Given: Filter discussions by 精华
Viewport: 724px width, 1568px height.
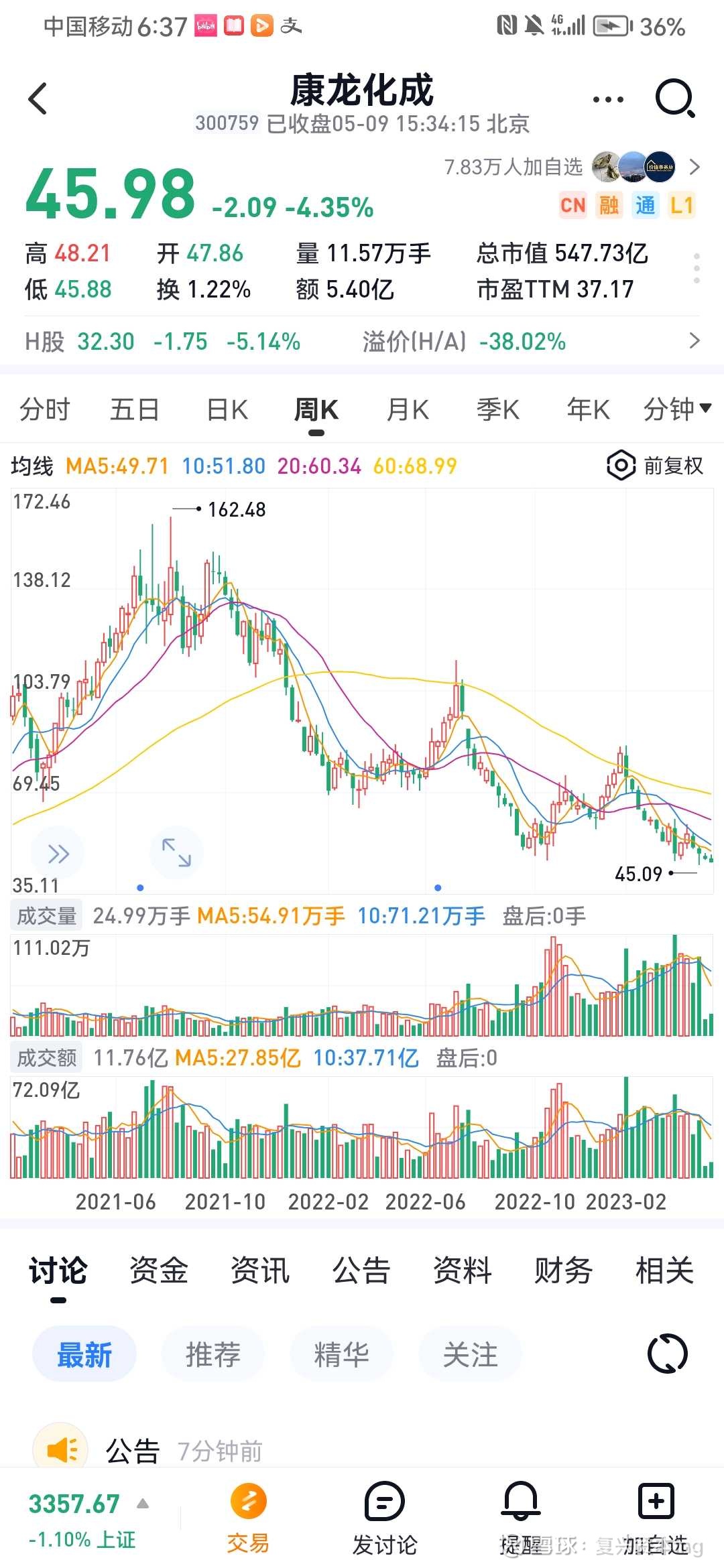Looking at the screenshot, I should pyautogui.click(x=342, y=1354).
